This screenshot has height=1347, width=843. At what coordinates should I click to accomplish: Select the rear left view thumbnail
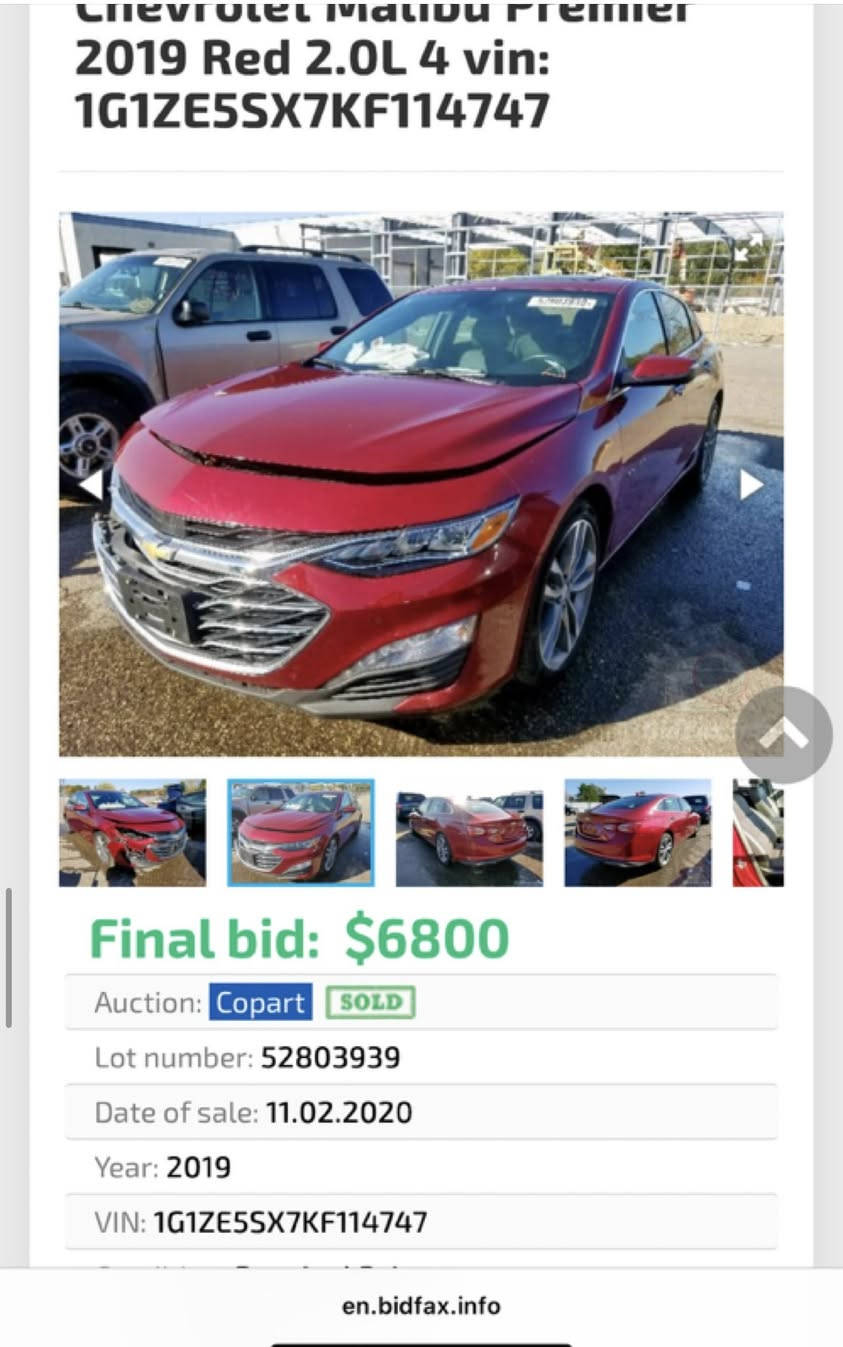[469, 832]
